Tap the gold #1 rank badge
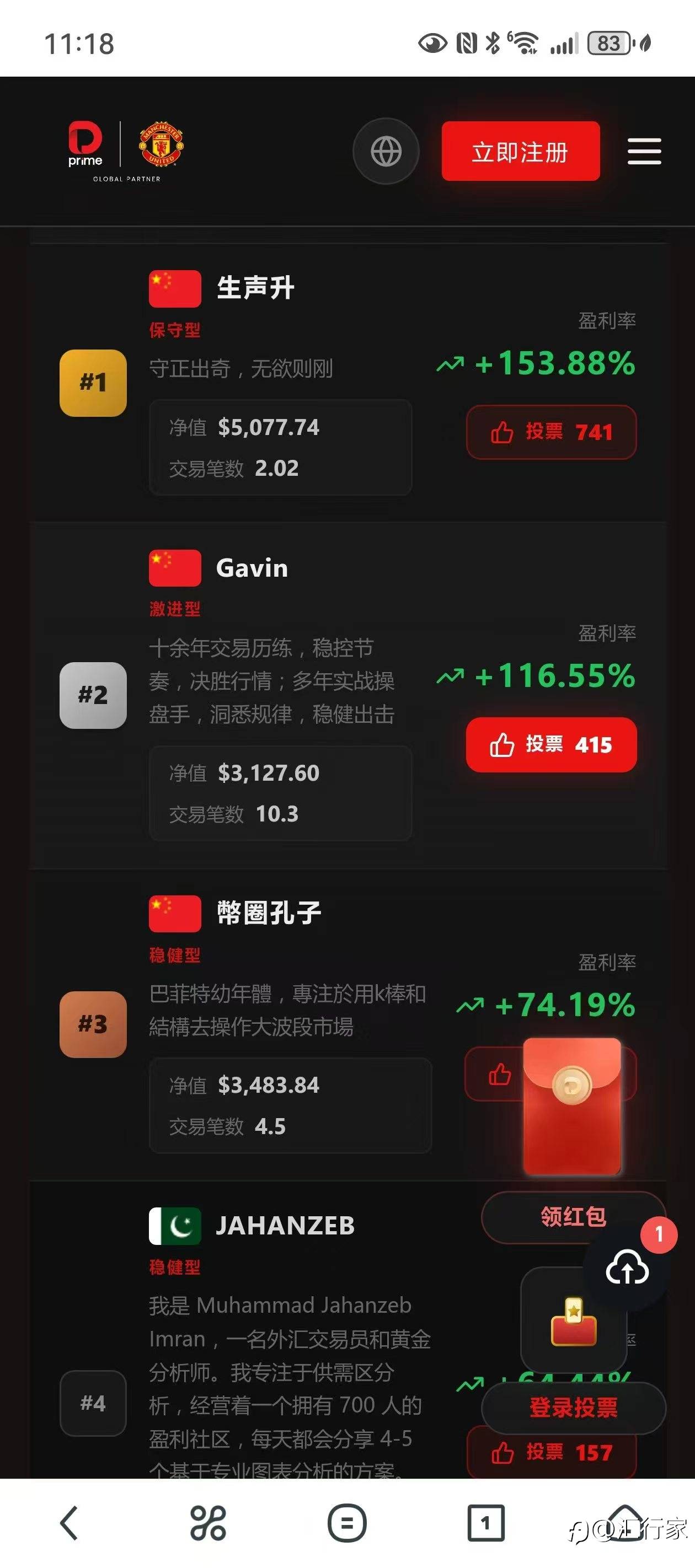 (93, 382)
